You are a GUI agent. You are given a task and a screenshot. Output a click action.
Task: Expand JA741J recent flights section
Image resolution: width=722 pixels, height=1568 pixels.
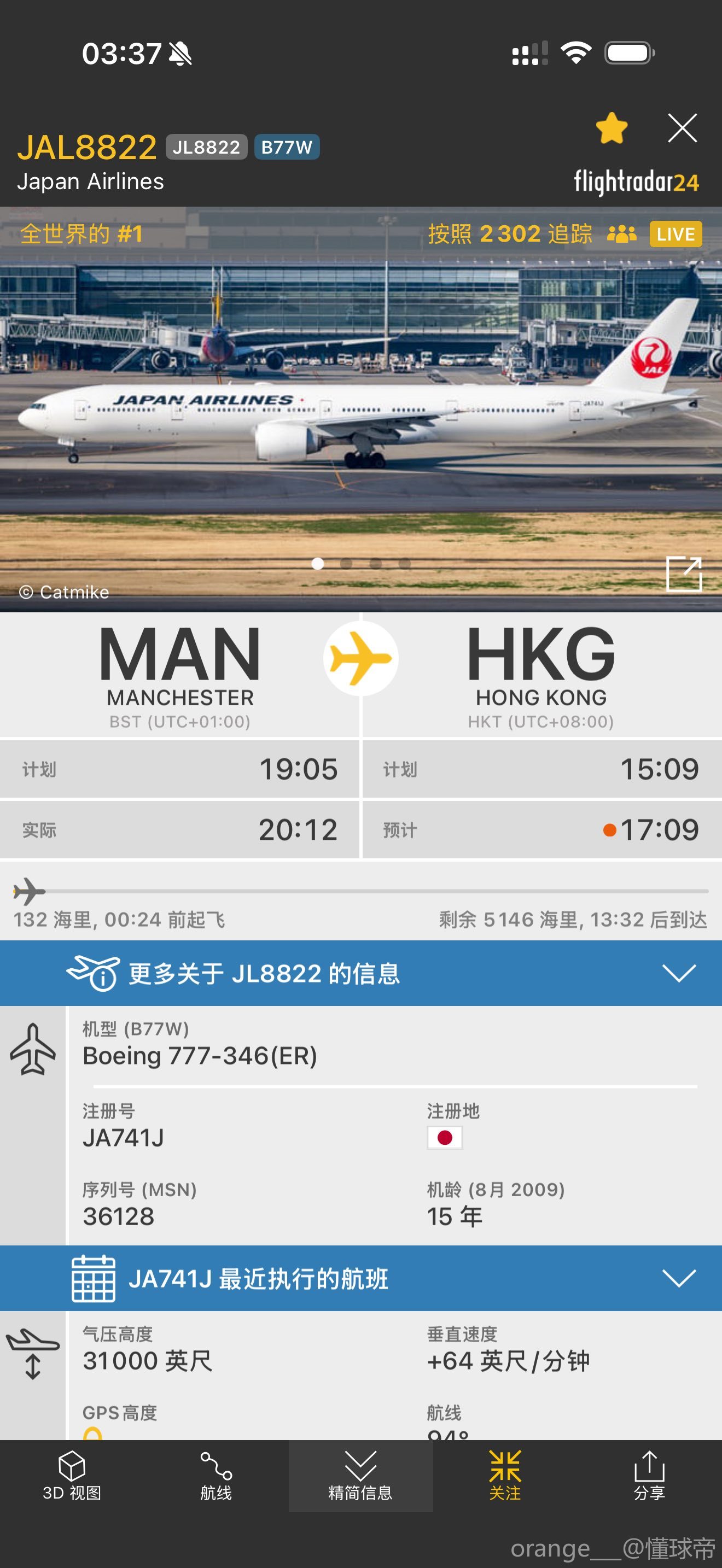coord(361,1278)
